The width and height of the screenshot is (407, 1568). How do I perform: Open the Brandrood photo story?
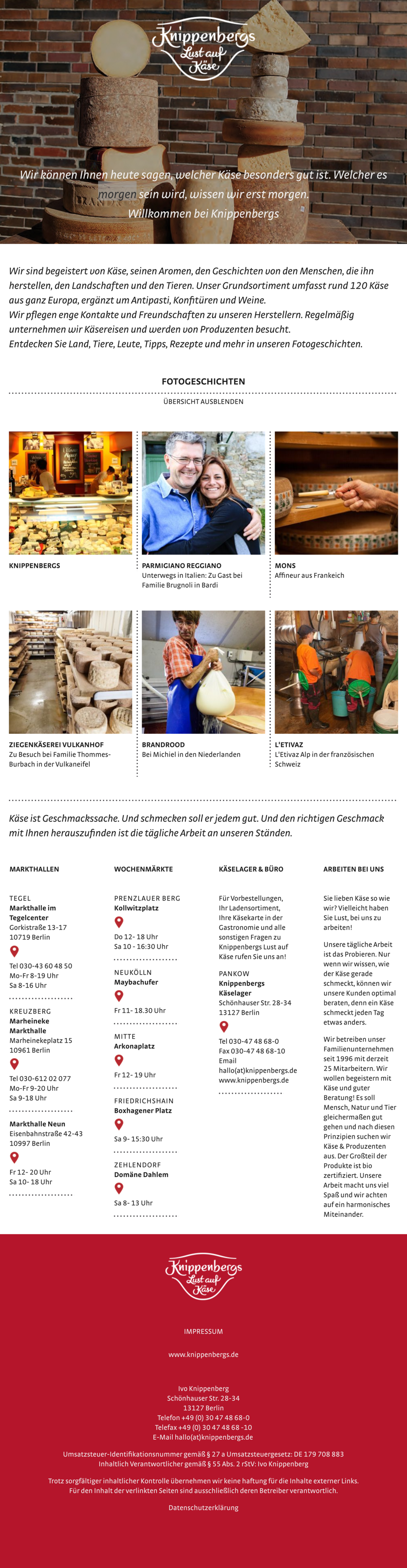(203, 672)
